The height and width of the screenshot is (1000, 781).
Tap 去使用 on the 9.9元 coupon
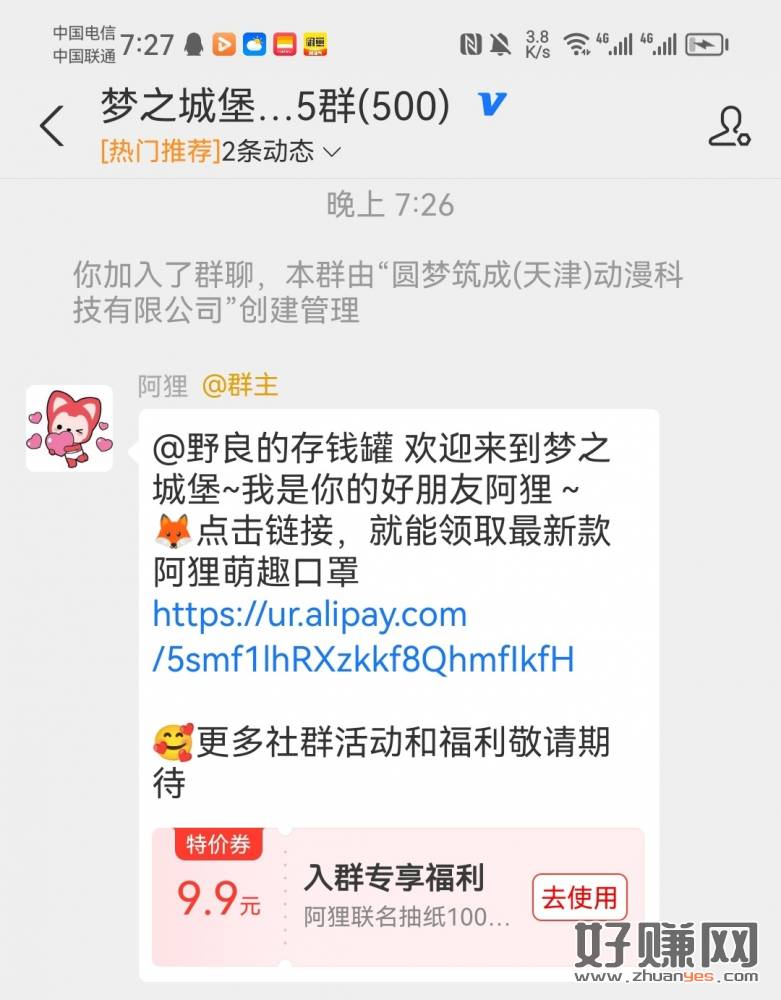tap(580, 897)
